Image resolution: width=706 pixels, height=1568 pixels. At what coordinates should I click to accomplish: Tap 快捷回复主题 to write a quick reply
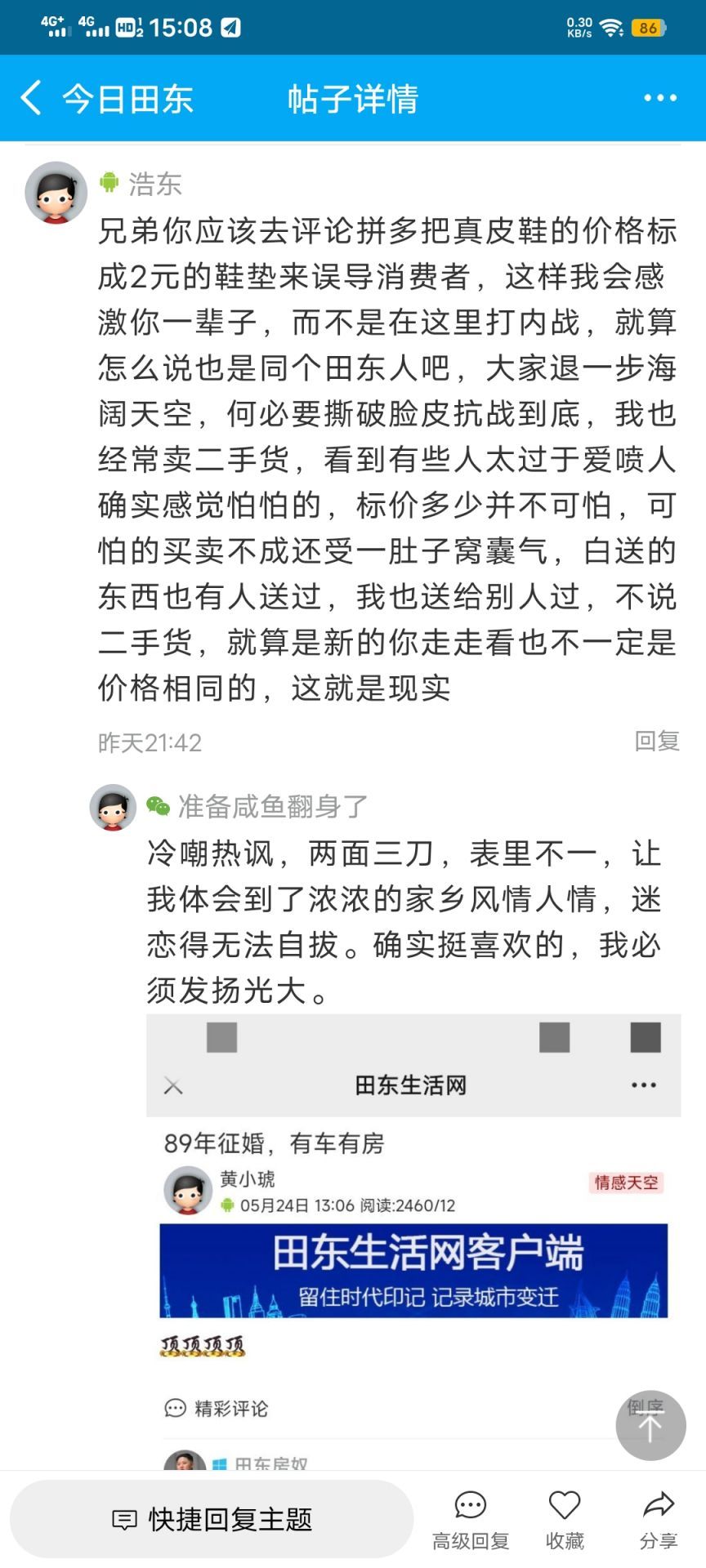212,1519
